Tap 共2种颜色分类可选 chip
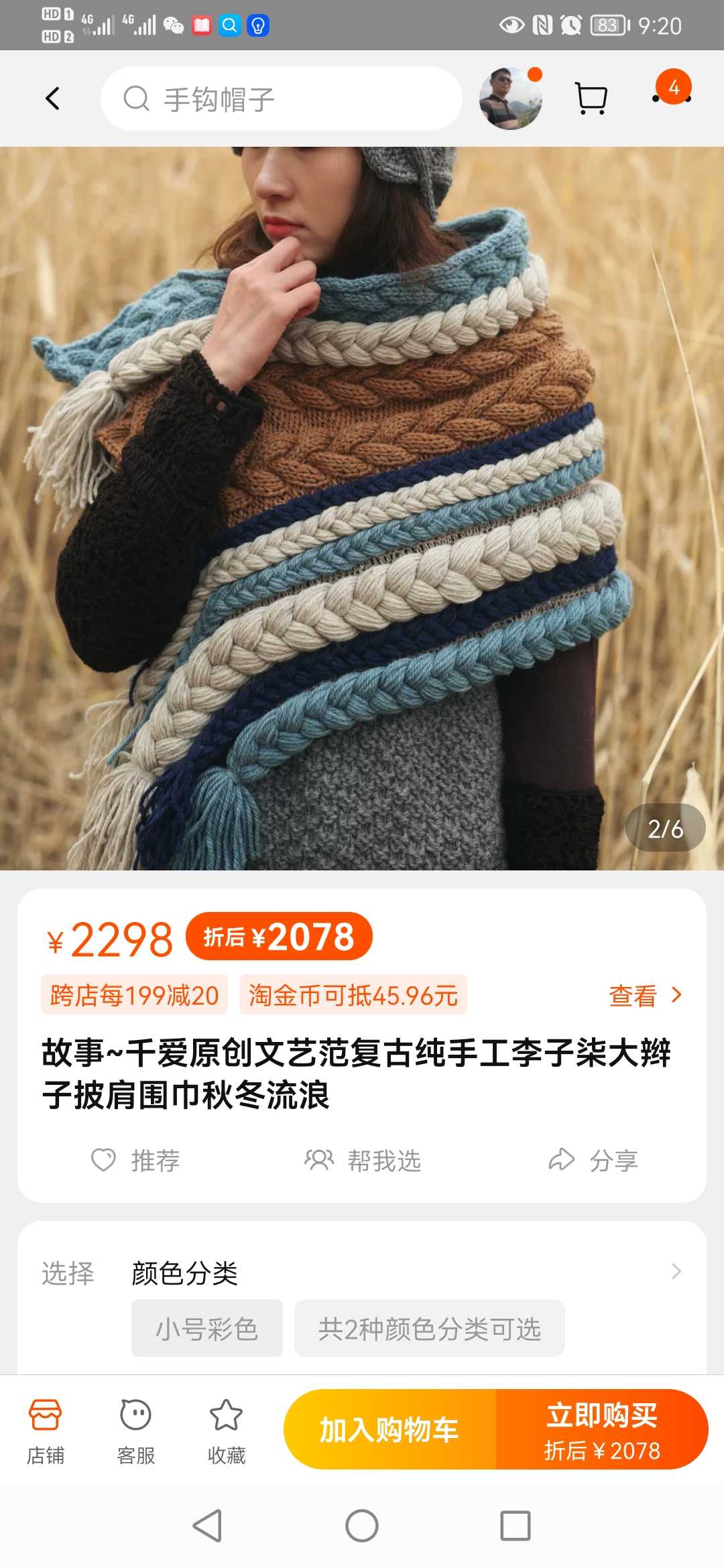This screenshot has height=1568, width=724. click(429, 1329)
